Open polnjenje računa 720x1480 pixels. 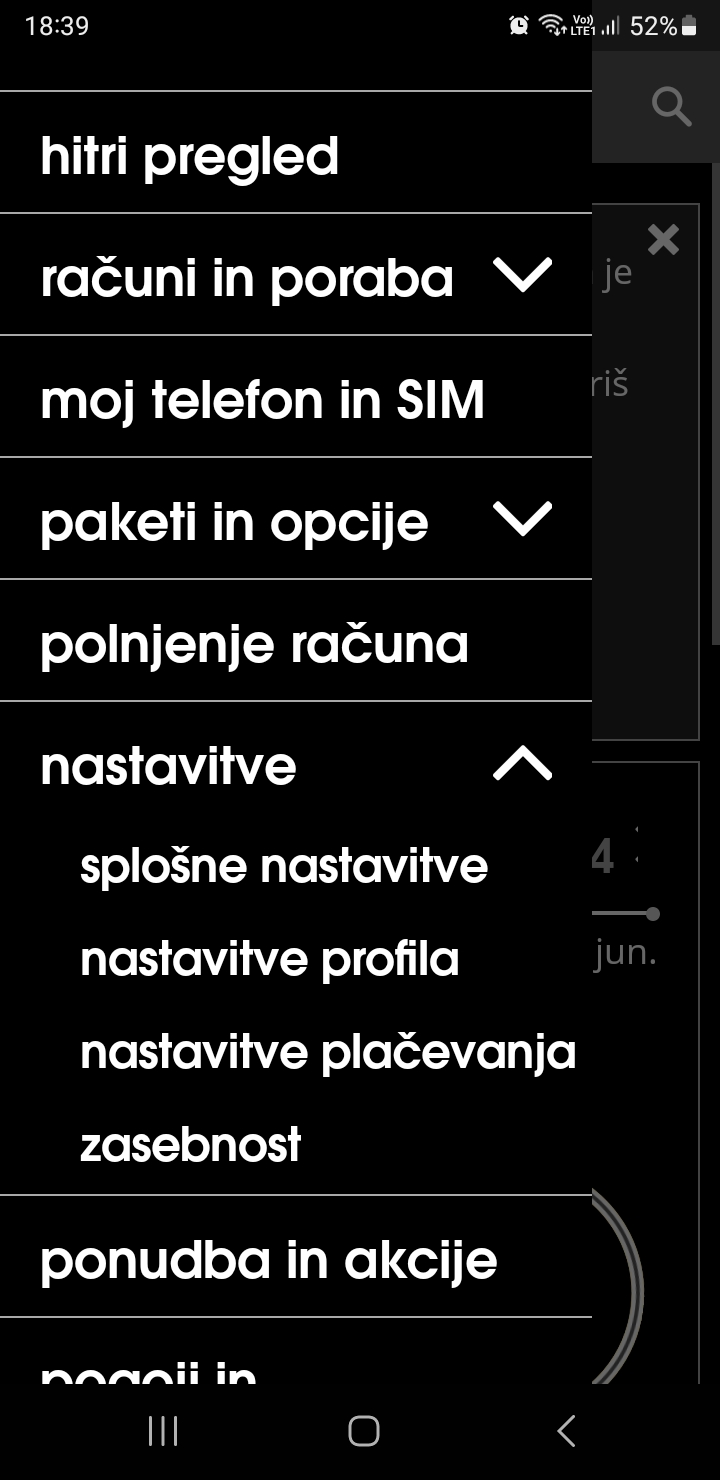296,641
